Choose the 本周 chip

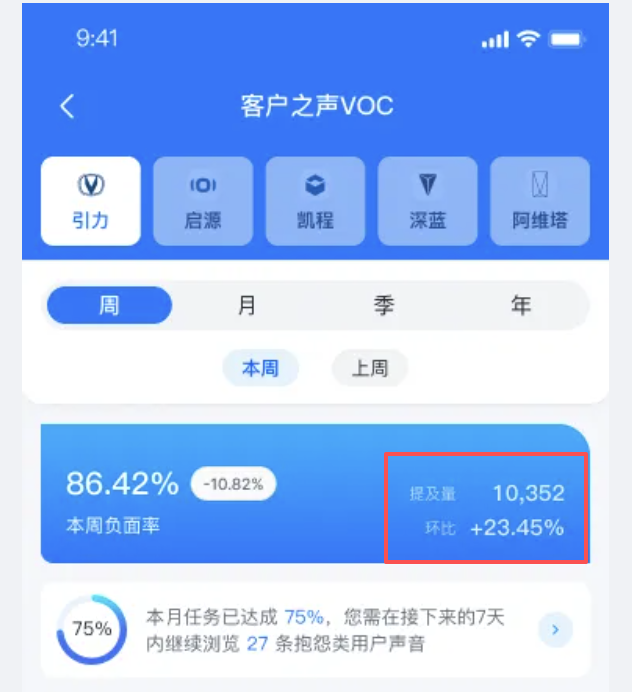pyautogui.click(x=260, y=368)
